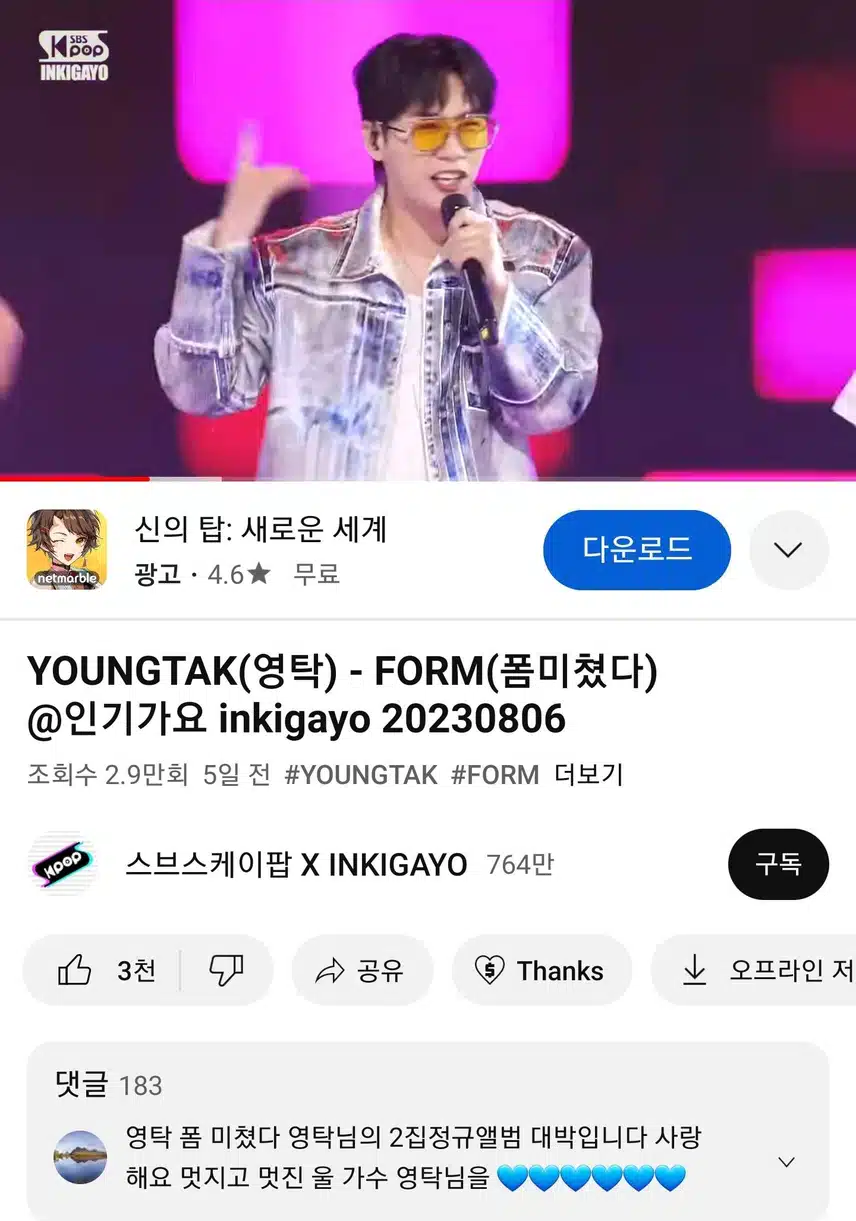The width and height of the screenshot is (856, 1221).
Task: Open the #YOUNGTAK hashtag
Action: click(361, 775)
